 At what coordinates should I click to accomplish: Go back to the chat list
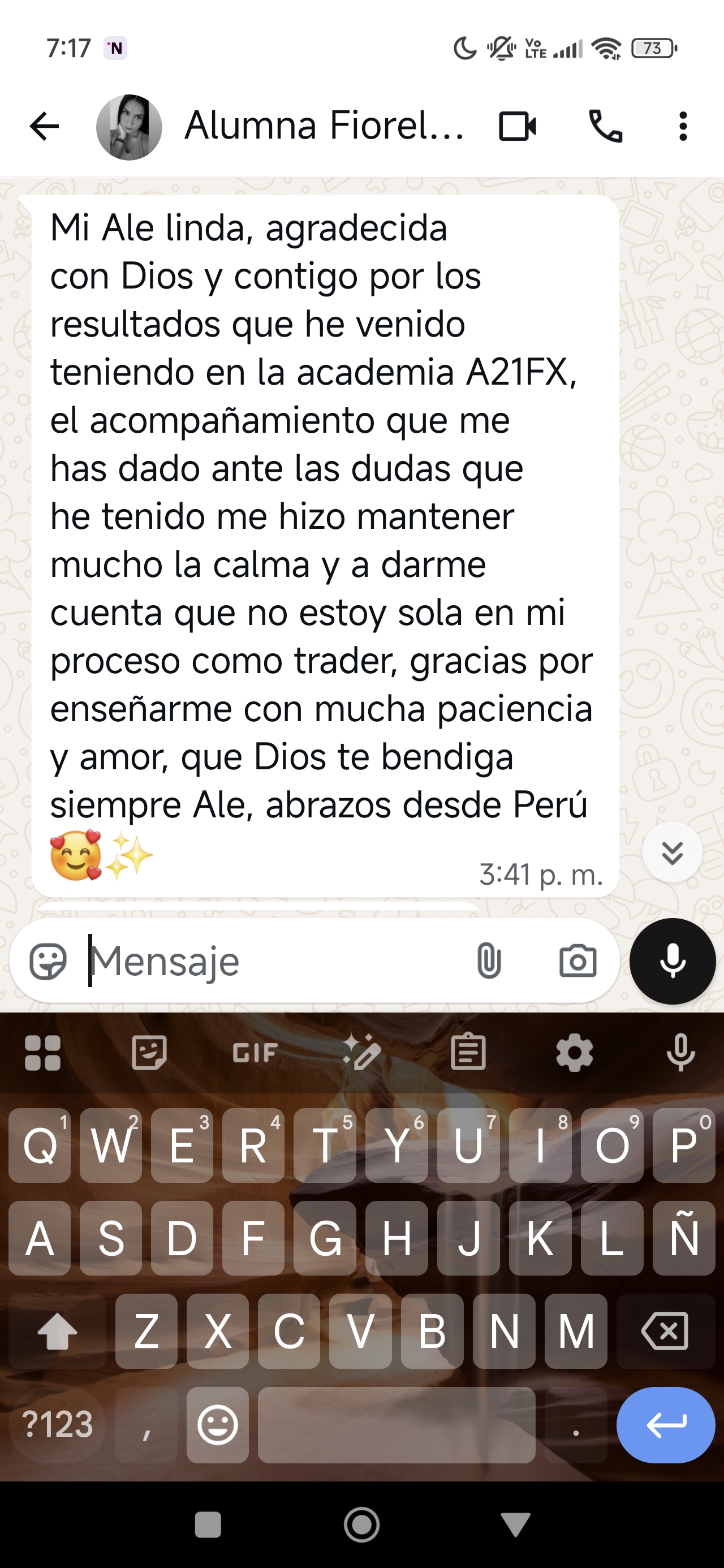pos(44,127)
